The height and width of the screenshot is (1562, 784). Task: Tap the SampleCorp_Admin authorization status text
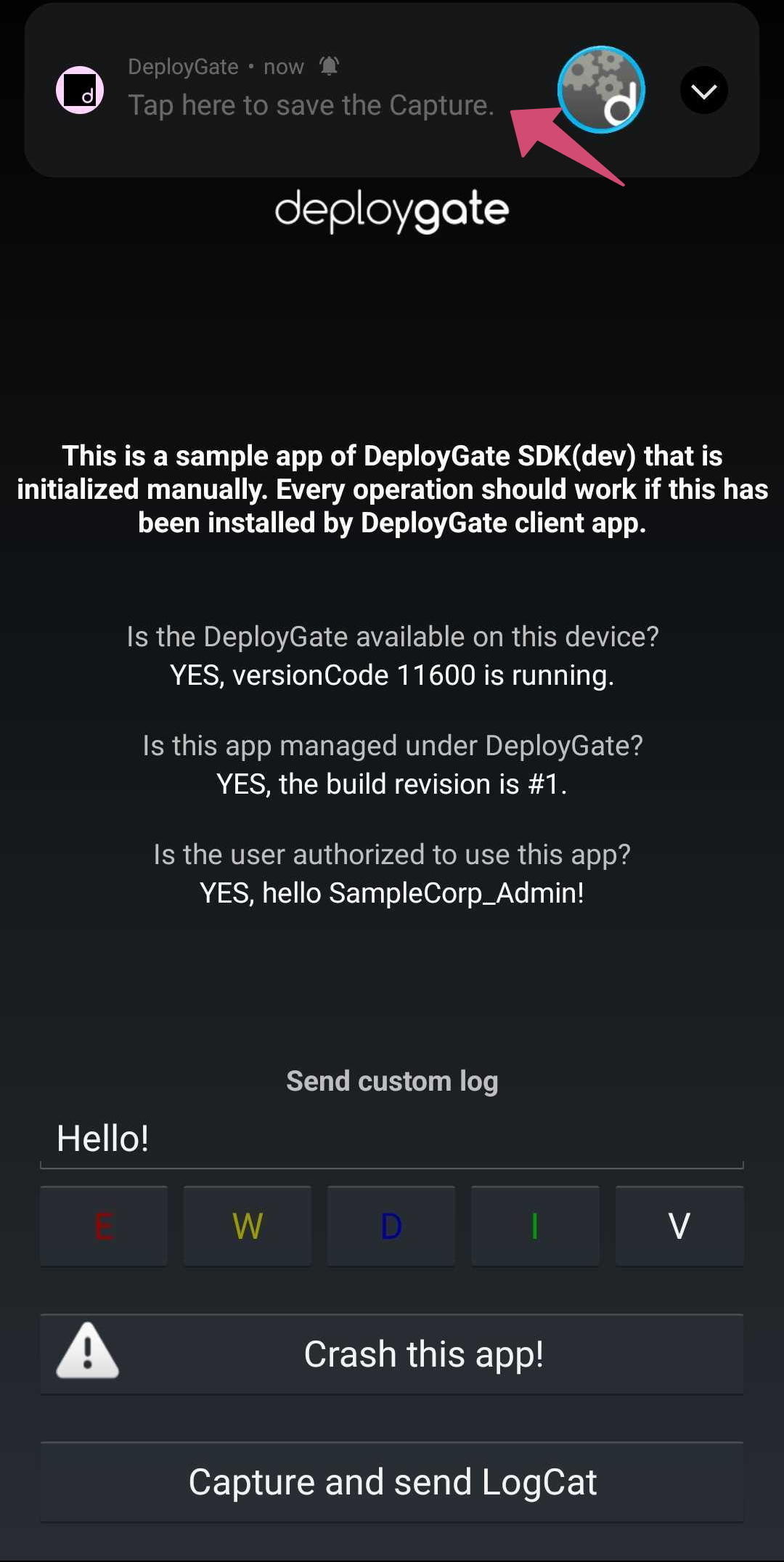(x=392, y=894)
